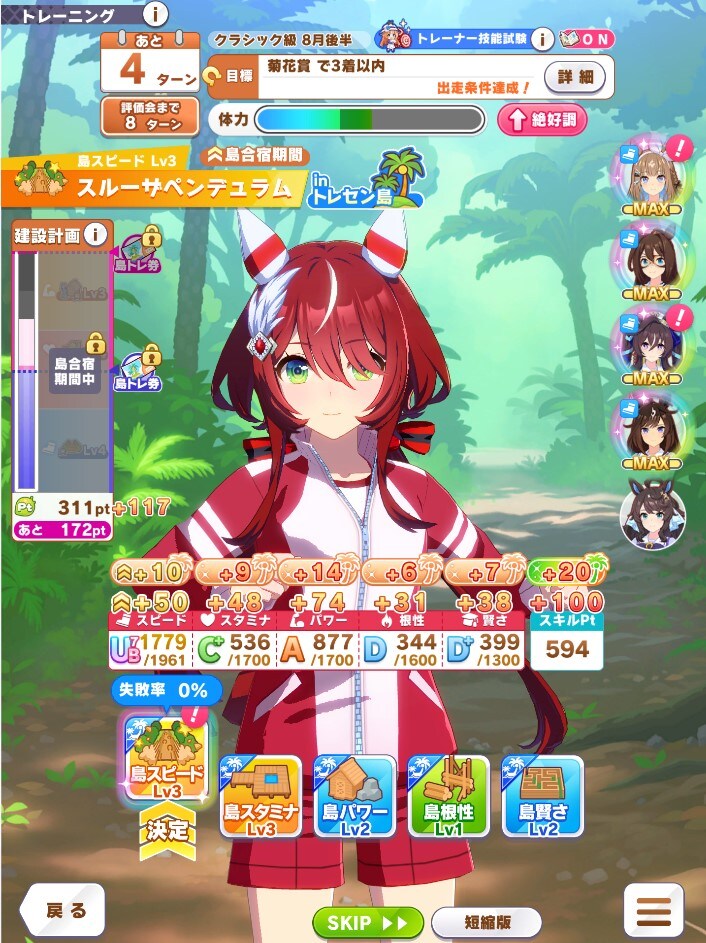Viewport: 706px width, 943px height.
Task: Open the トレーナー技能試験 info icon
Action: [542, 39]
